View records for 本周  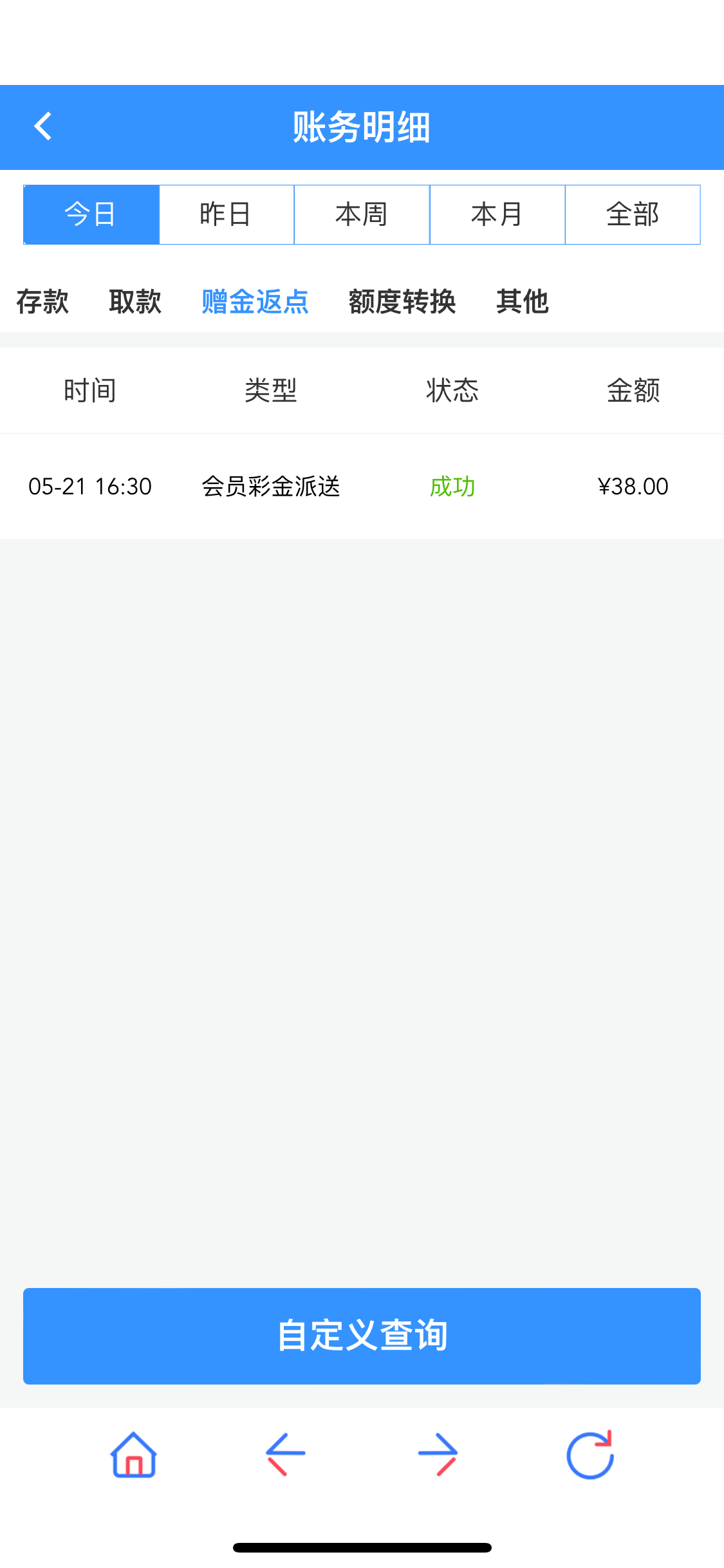(x=362, y=214)
